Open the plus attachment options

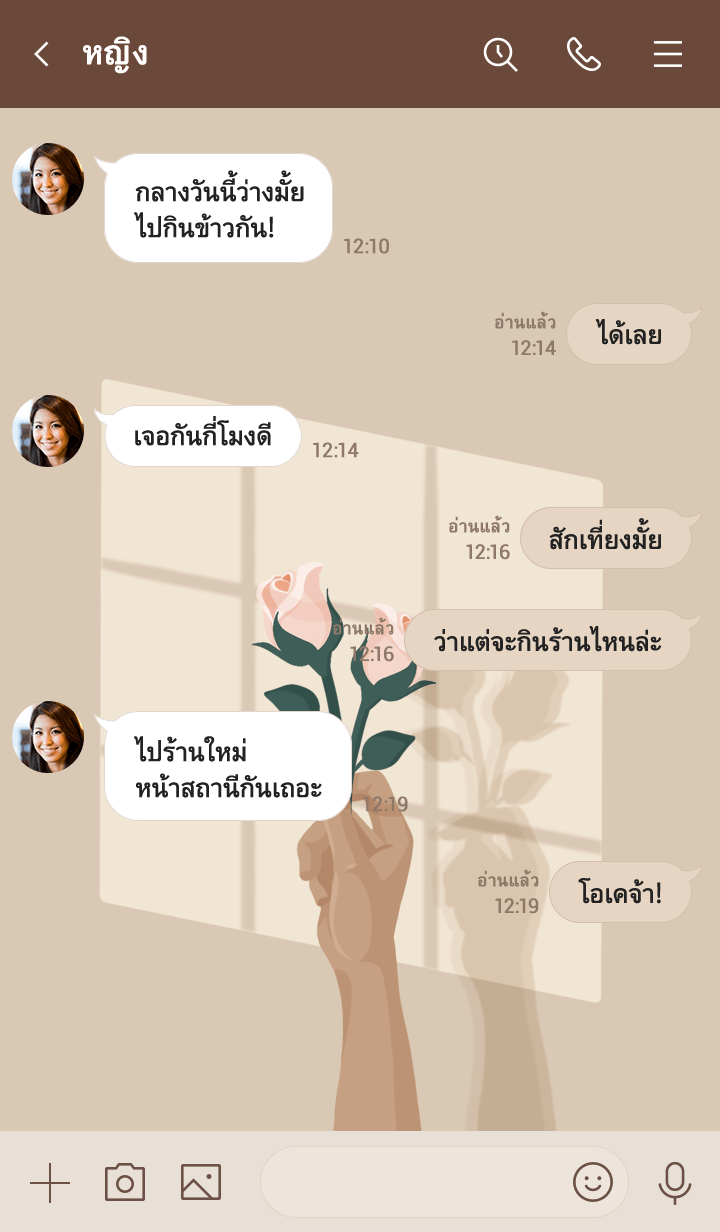[x=49, y=1183]
